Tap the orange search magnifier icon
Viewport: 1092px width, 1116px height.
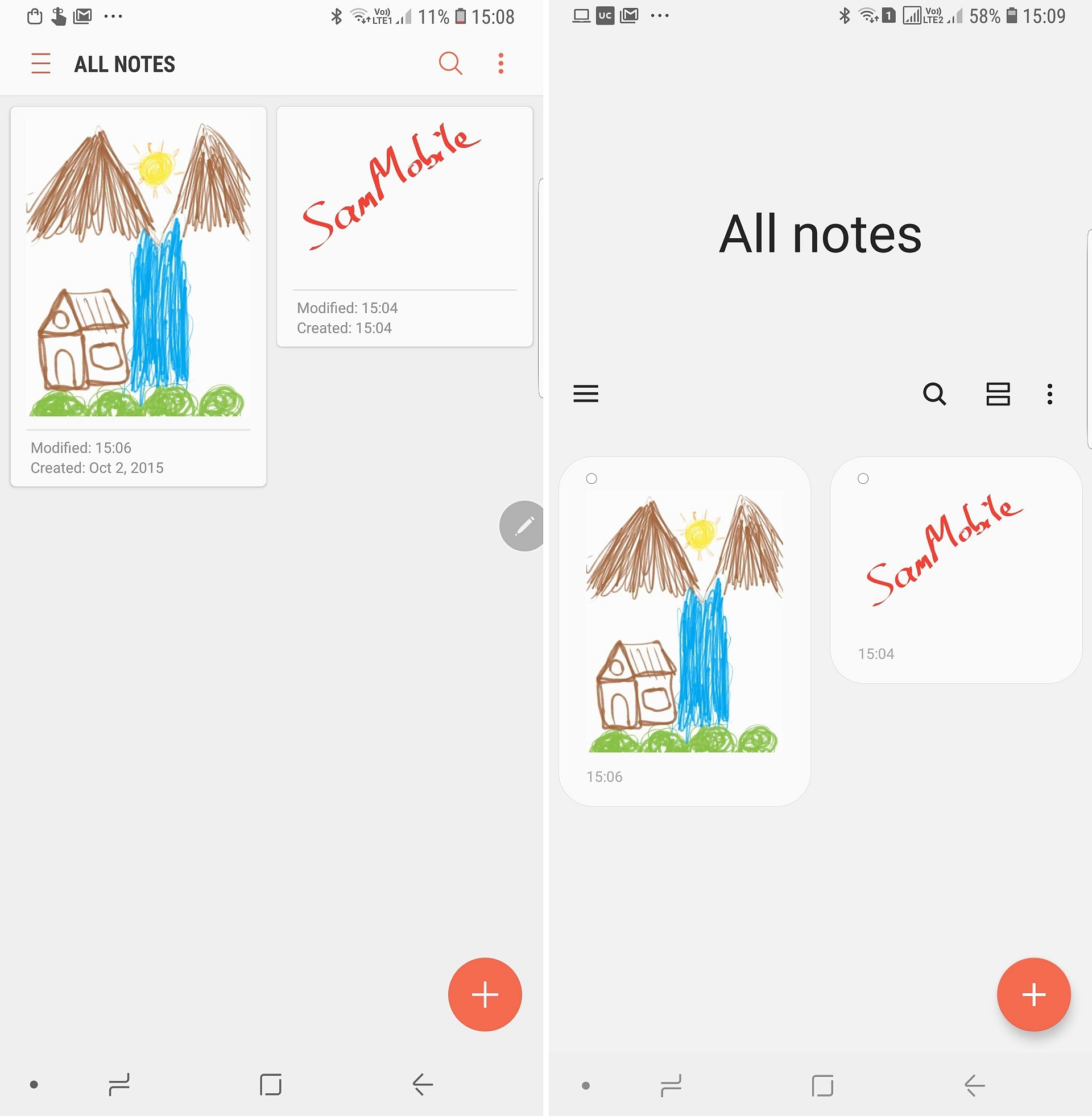450,63
